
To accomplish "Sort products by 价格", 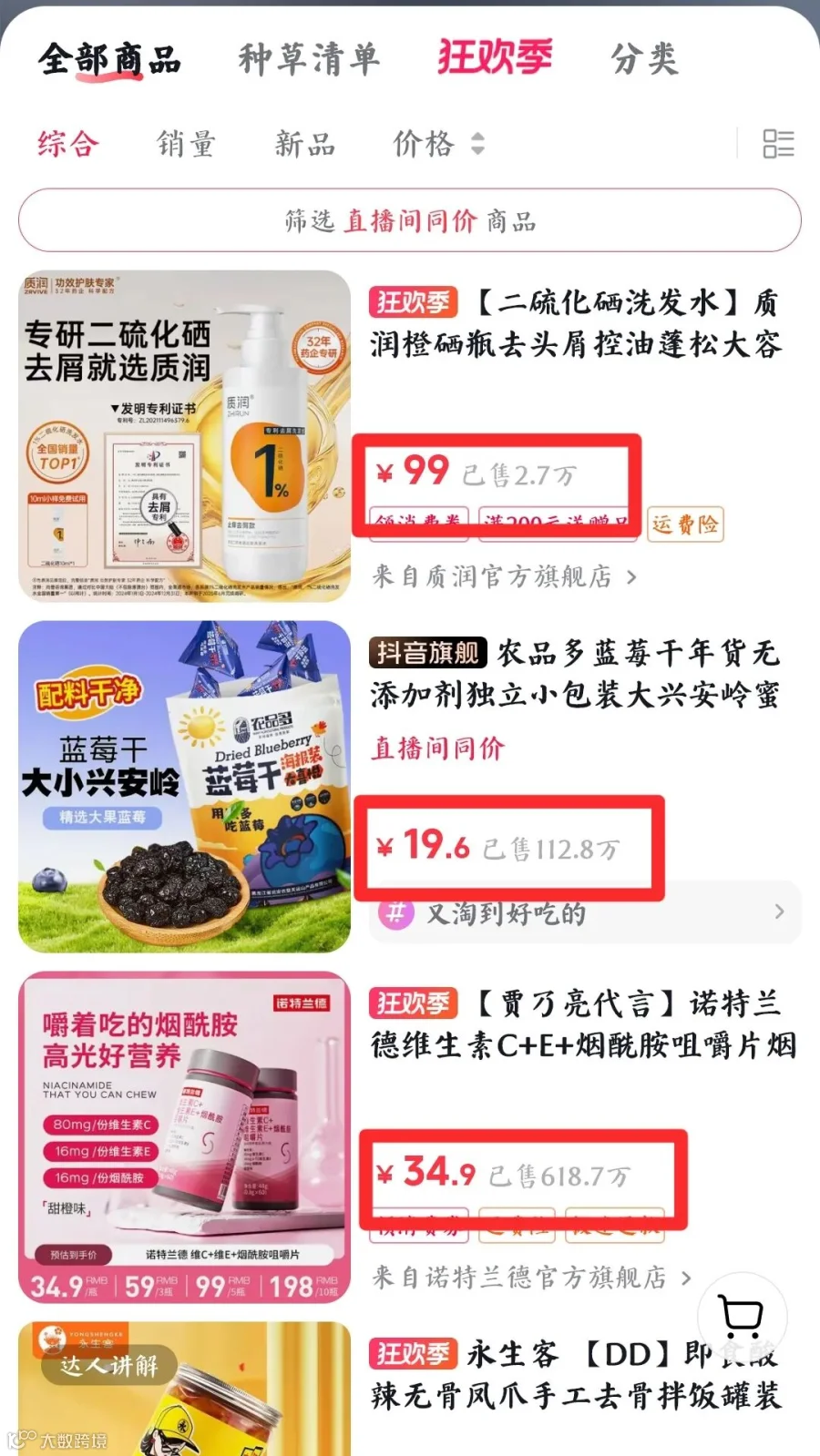I will pyautogui.click(x=438, y=144).
